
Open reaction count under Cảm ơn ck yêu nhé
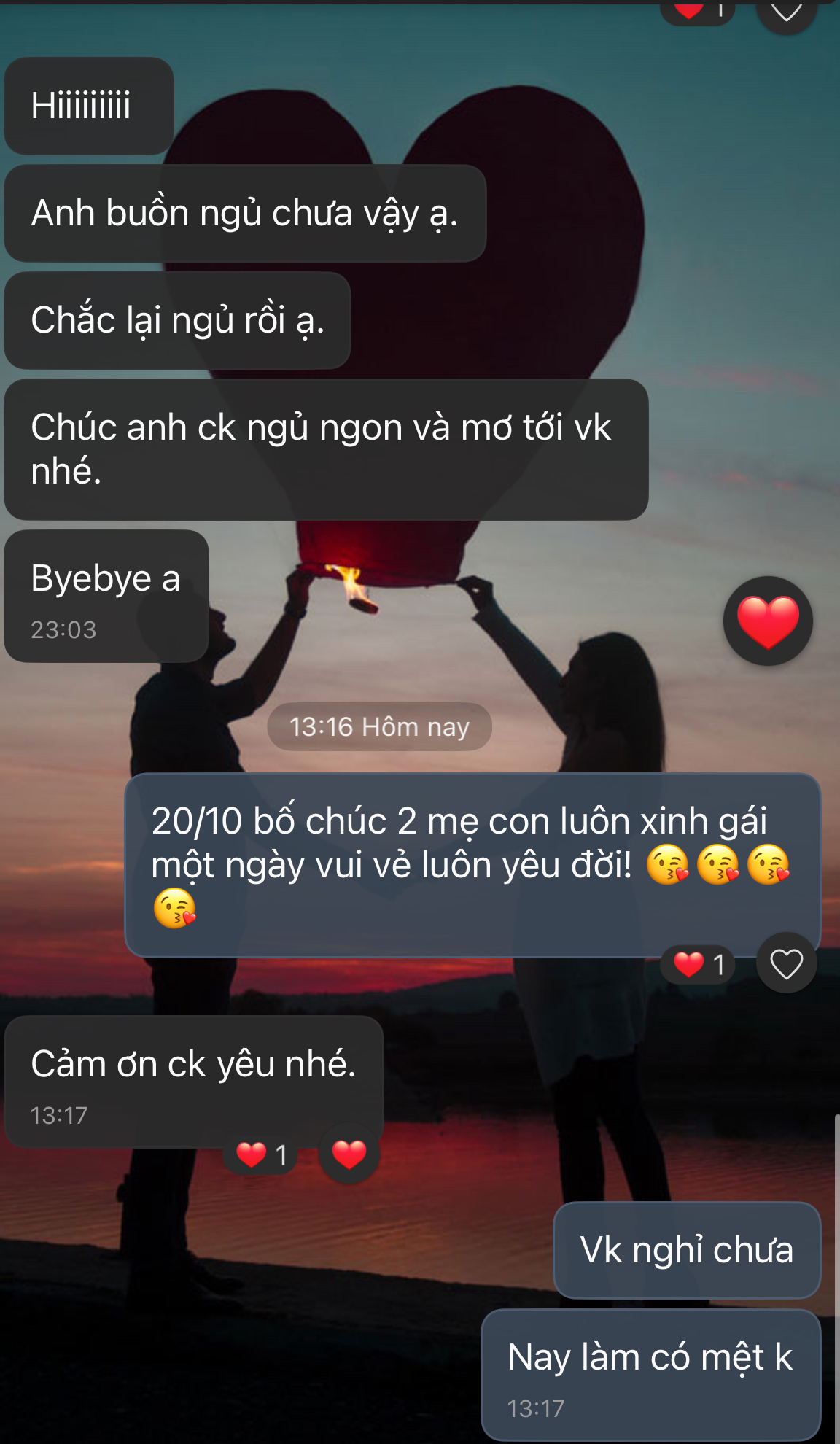261,1154
